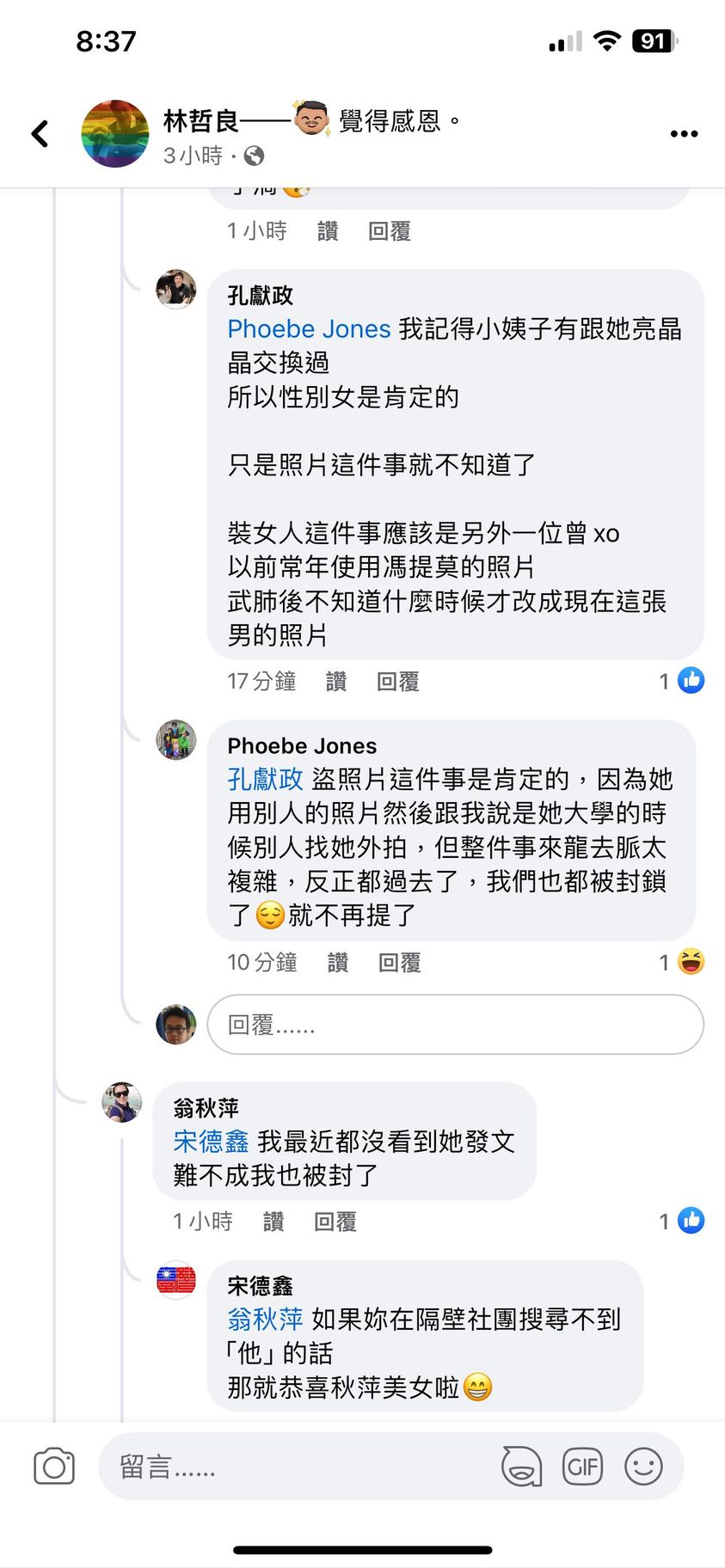
Task: Like Phoebe Jones's comment about 盜照片
Action: click(338, 963)
